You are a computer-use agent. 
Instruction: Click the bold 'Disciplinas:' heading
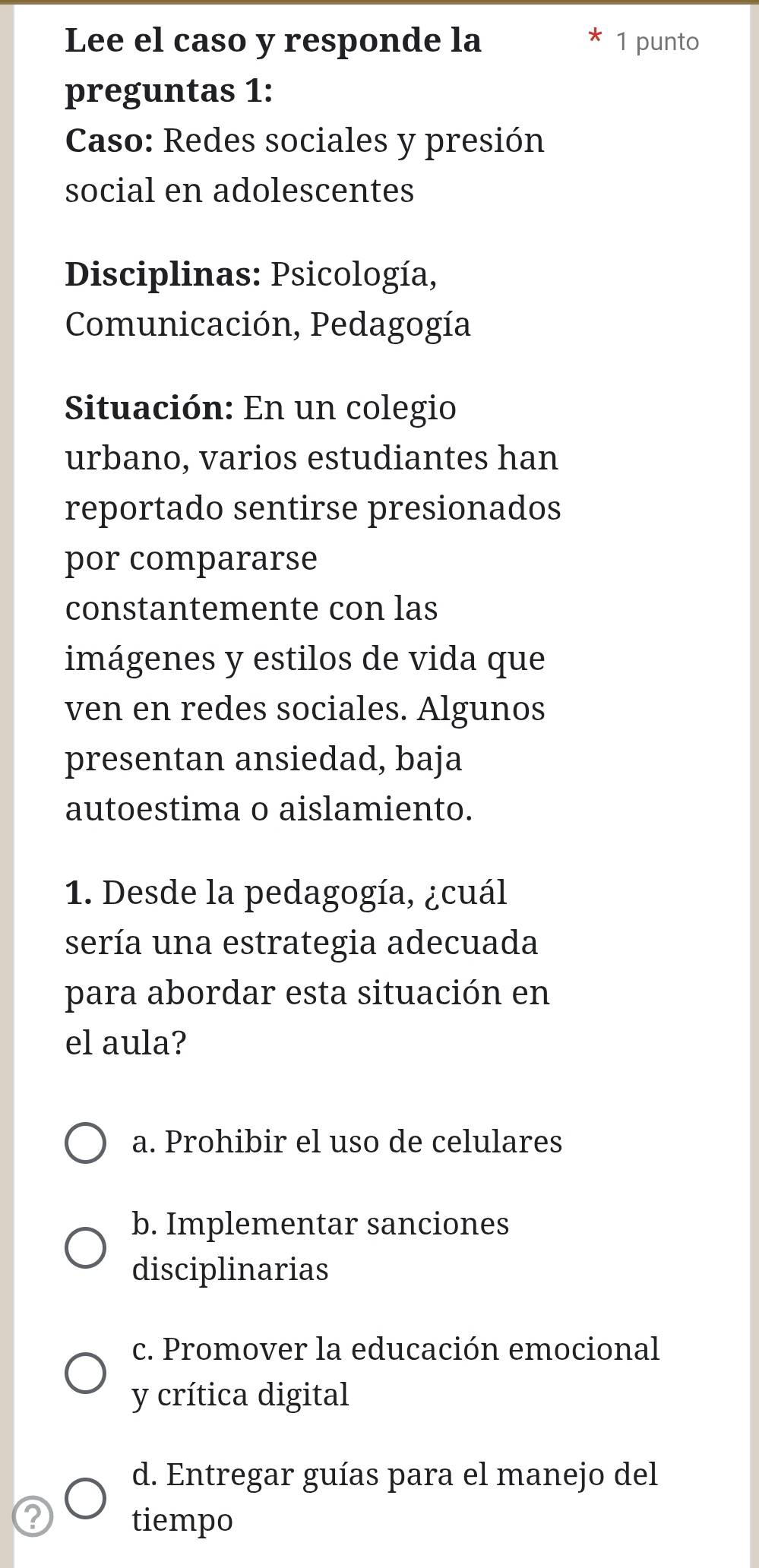coord(163,274)
